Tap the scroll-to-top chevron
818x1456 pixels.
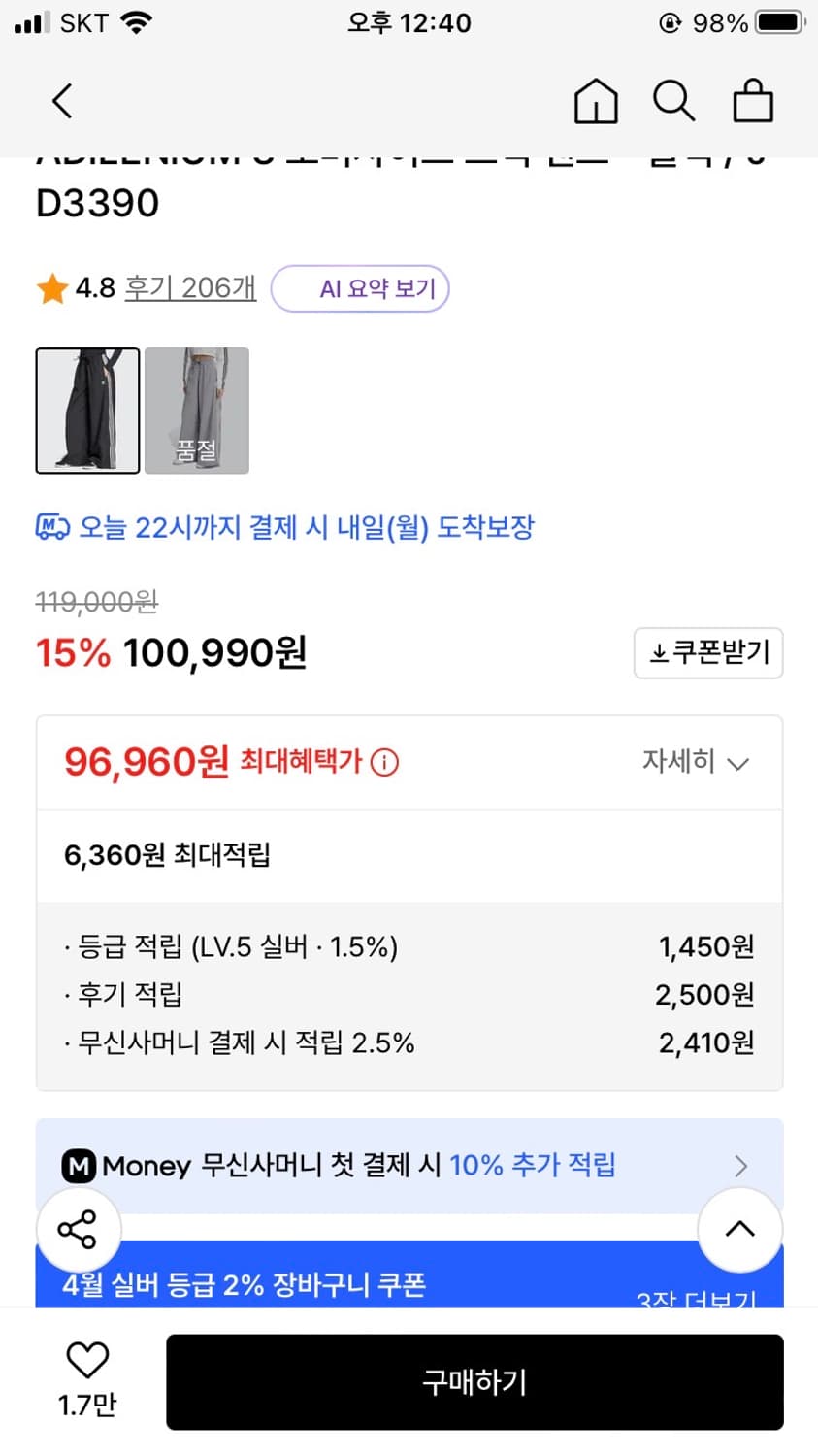point(739,1229)
